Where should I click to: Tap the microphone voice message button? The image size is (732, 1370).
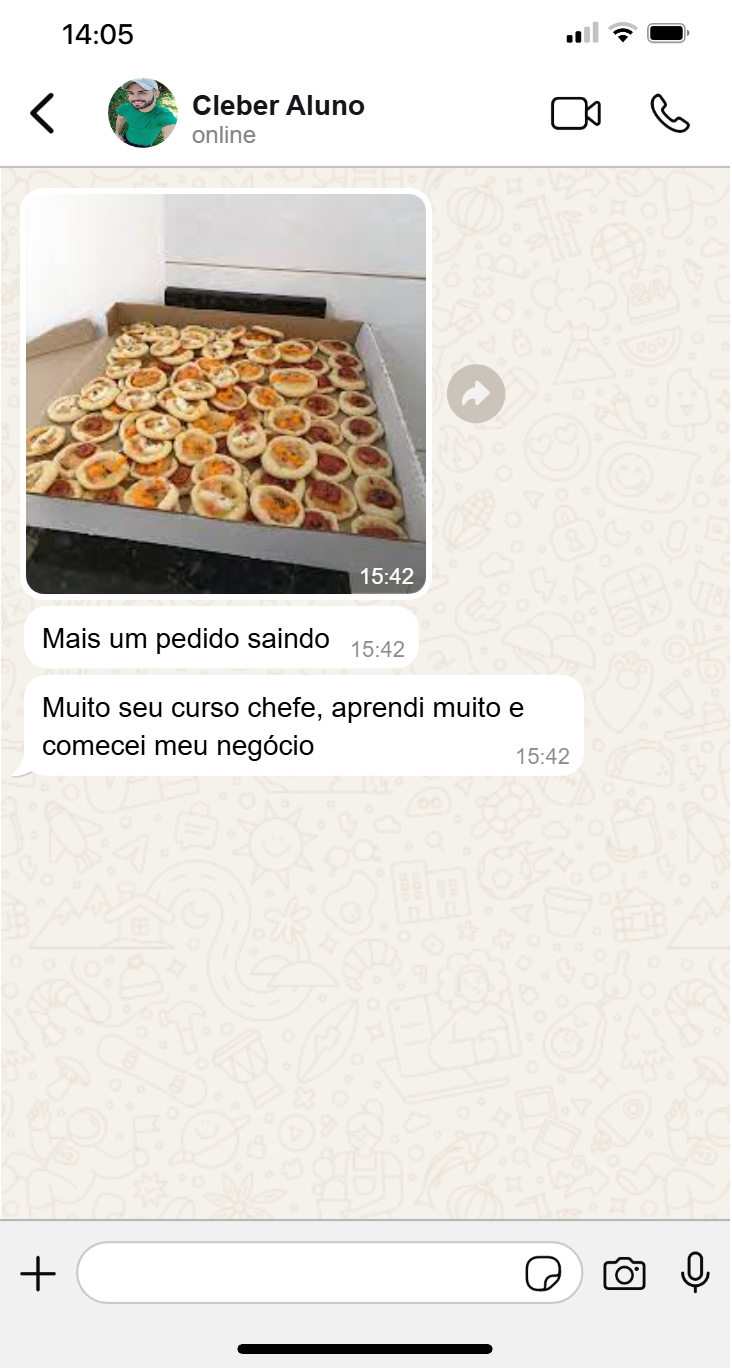click(695, 1273)
